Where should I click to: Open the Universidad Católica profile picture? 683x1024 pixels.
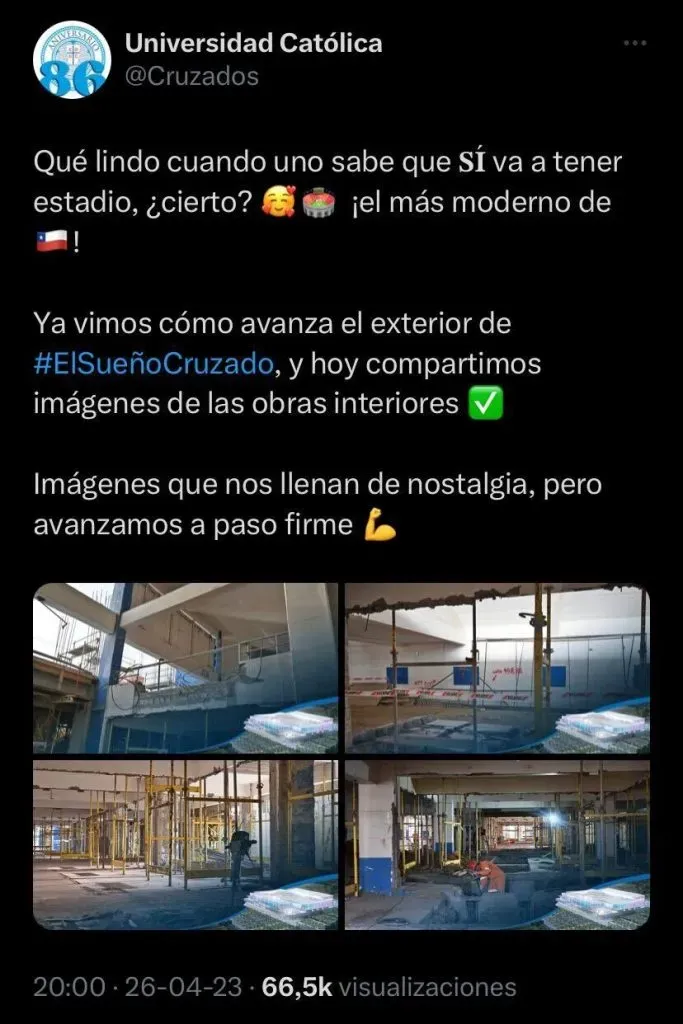(72, 60)
